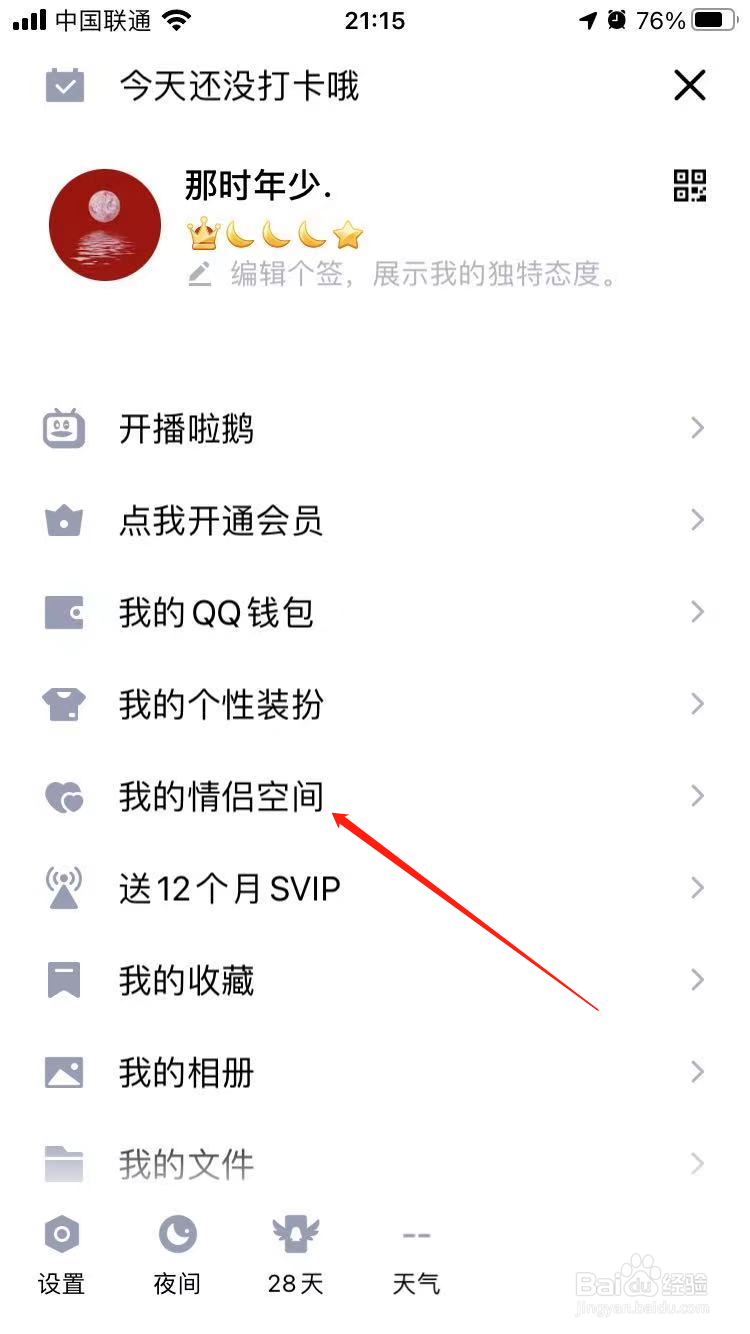Open 开播啦鹅 live streaming icon

(63, 428)
